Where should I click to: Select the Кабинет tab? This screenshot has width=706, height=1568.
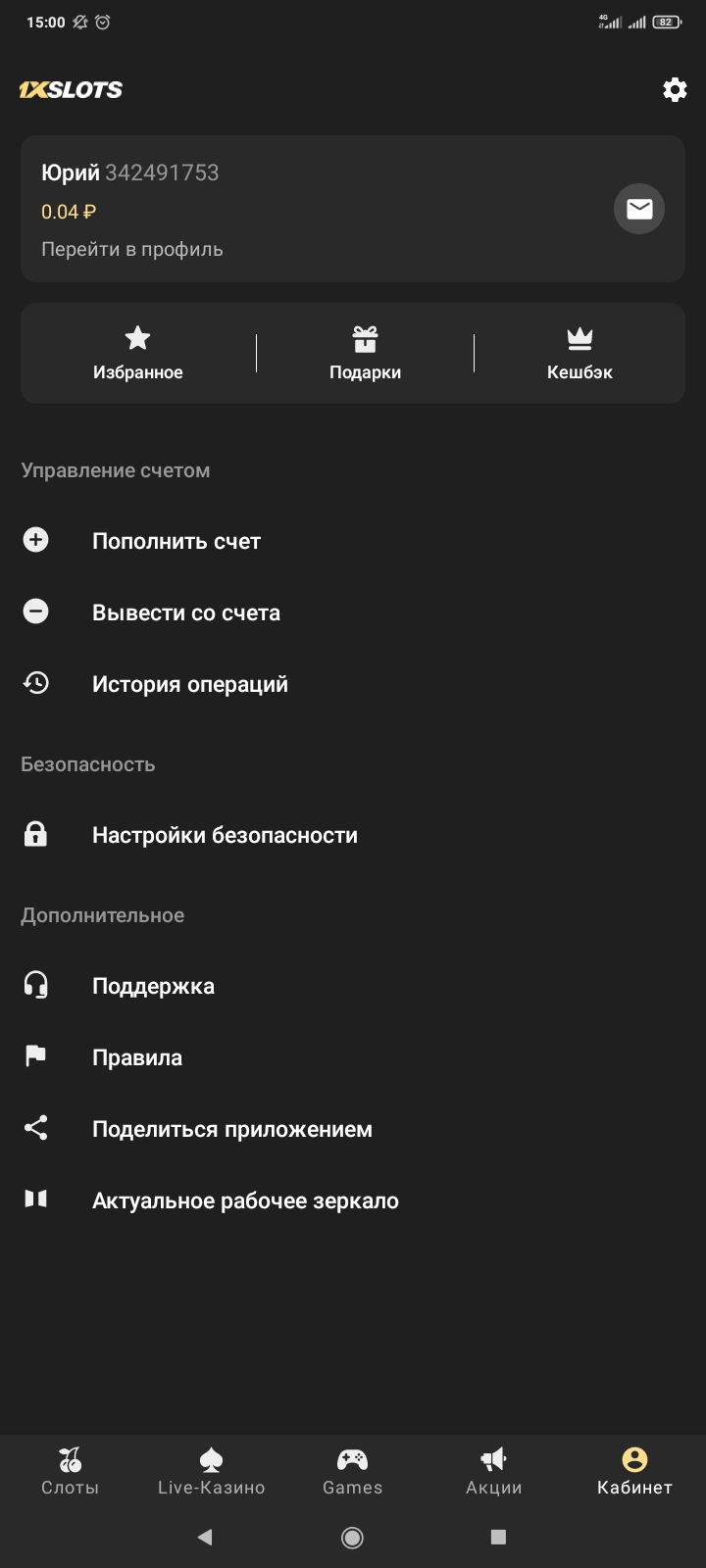(634, 1472)
